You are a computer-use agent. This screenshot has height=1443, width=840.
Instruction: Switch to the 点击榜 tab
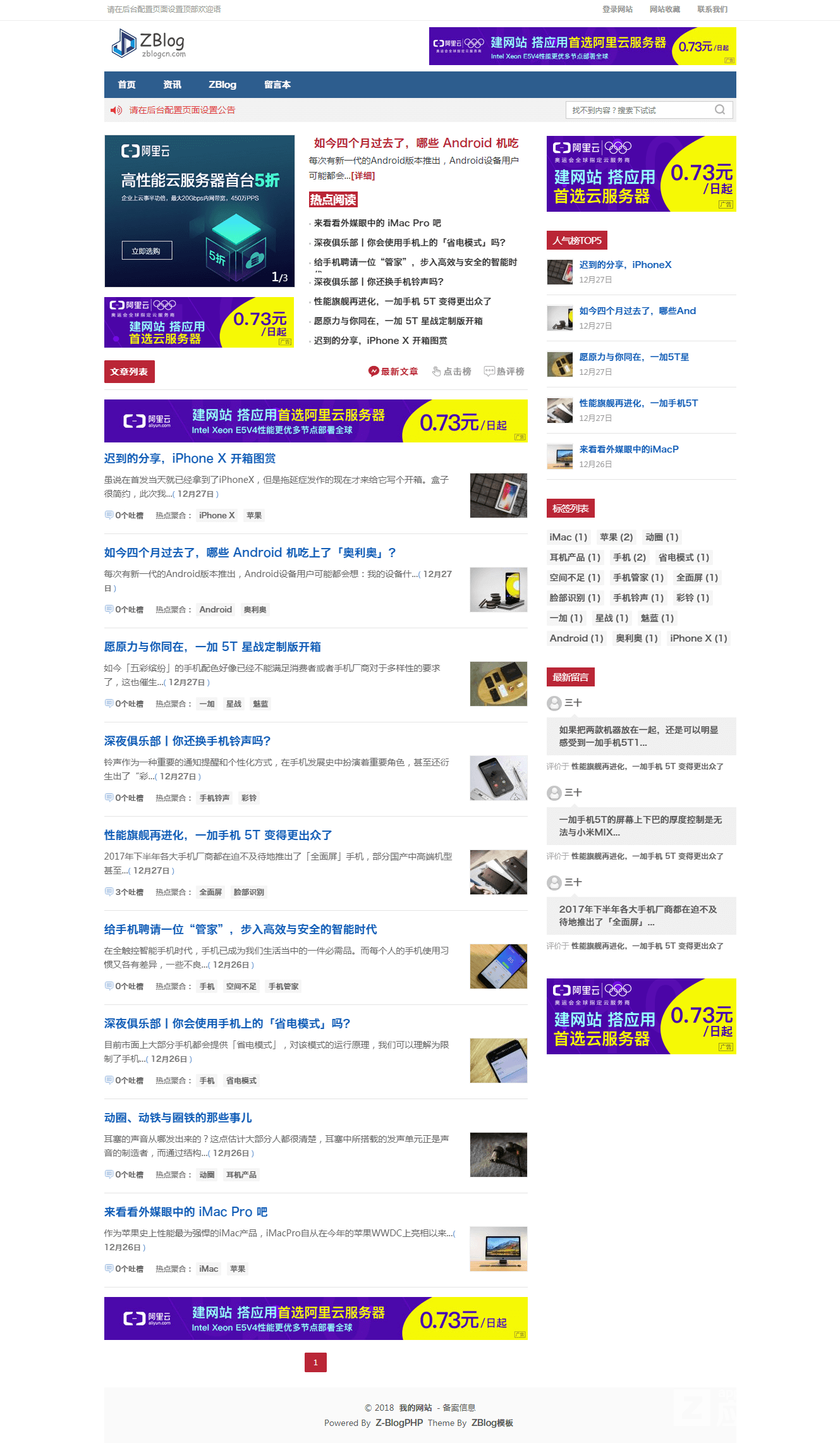point(452,372)
